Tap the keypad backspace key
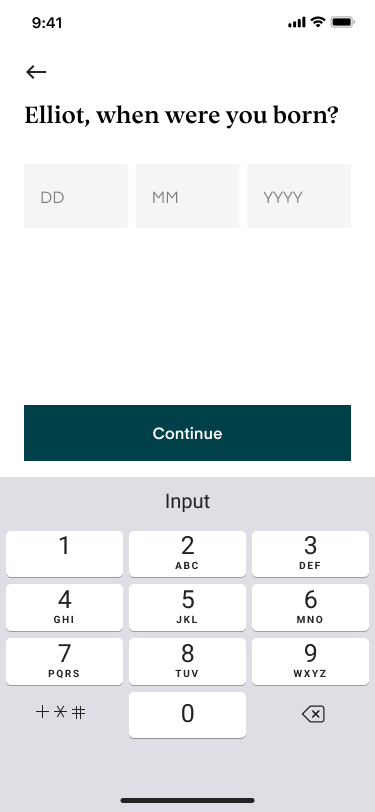The width and height of the screenshot is (375, 812). click(x=313, y=715)
